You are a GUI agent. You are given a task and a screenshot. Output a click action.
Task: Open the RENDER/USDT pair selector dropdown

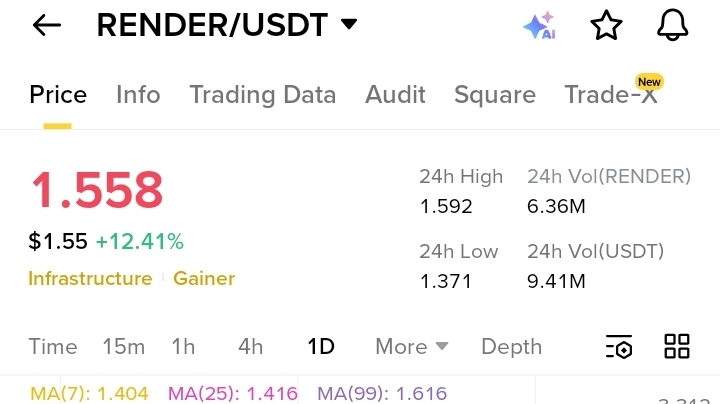[349, 24]
